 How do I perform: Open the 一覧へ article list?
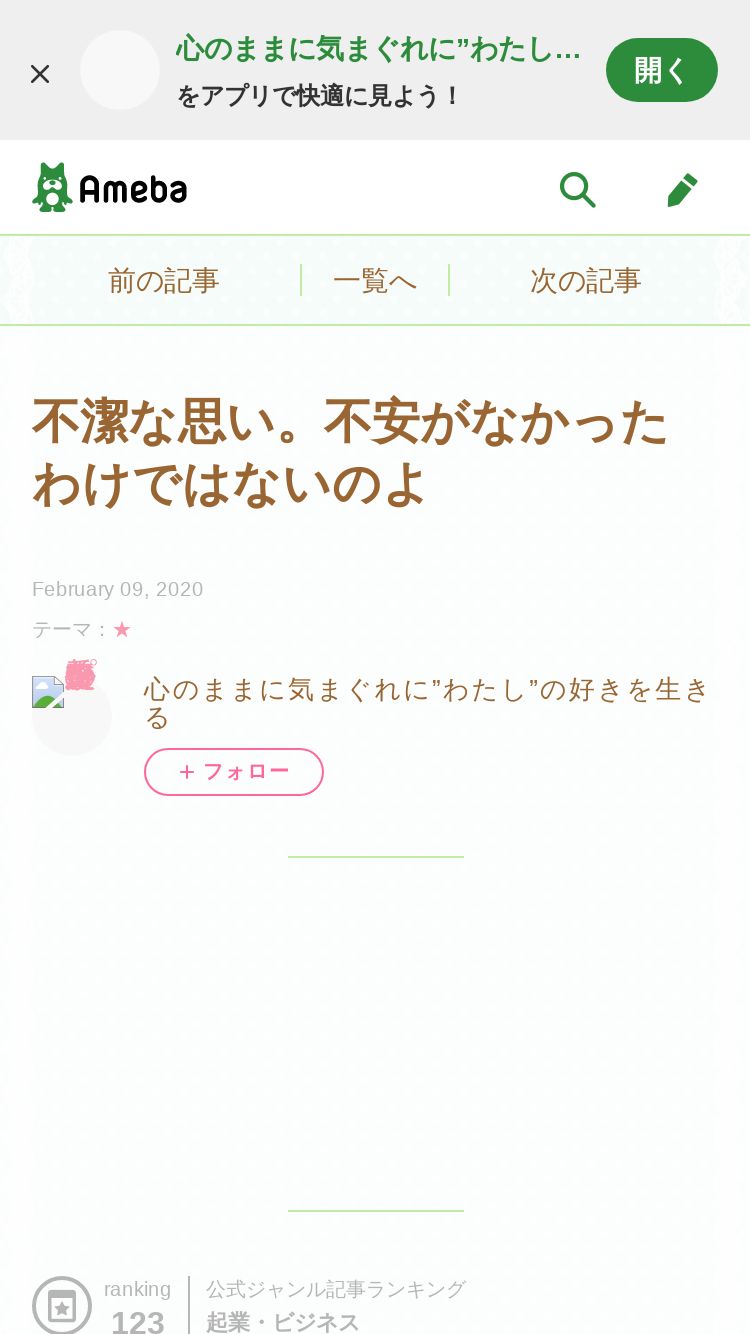coord(375,281)
